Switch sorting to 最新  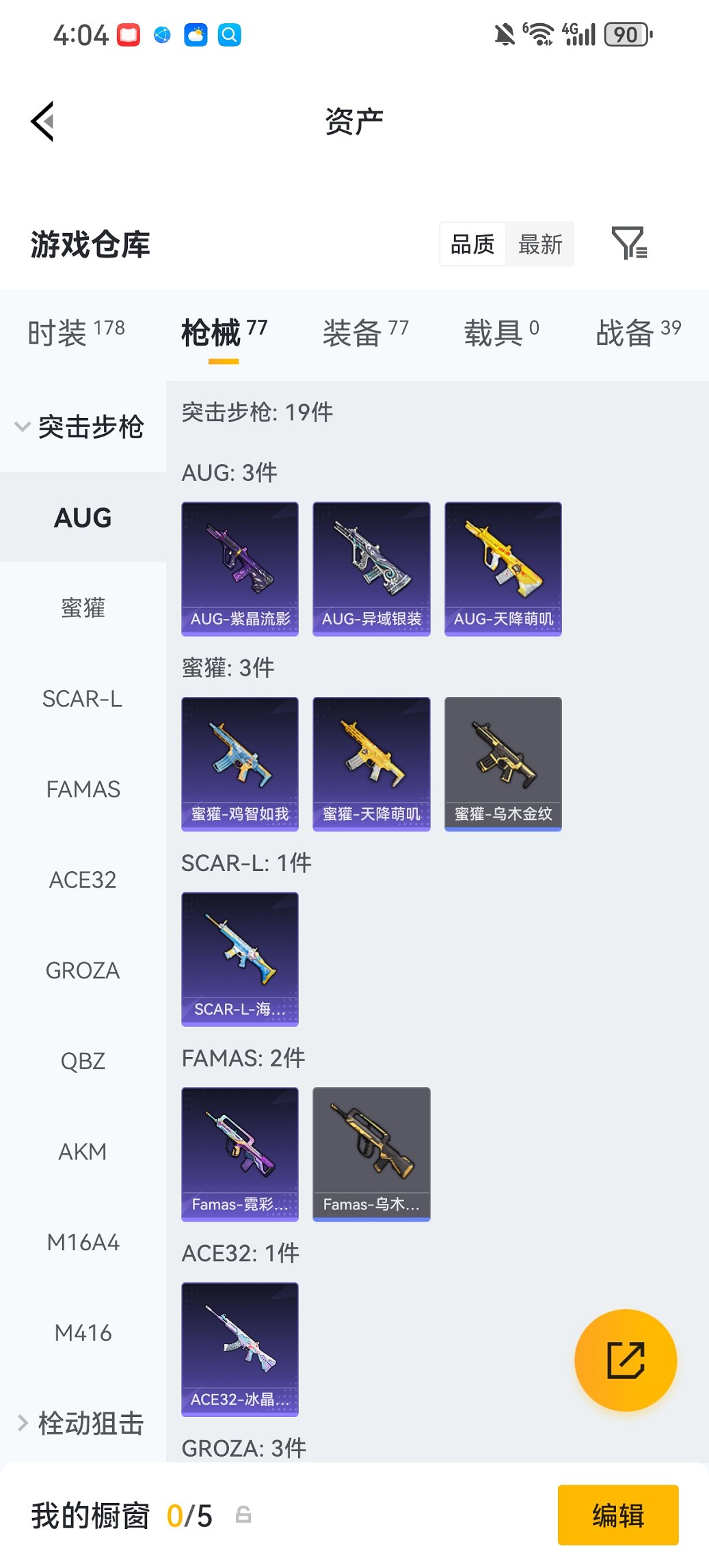(540, 244)
